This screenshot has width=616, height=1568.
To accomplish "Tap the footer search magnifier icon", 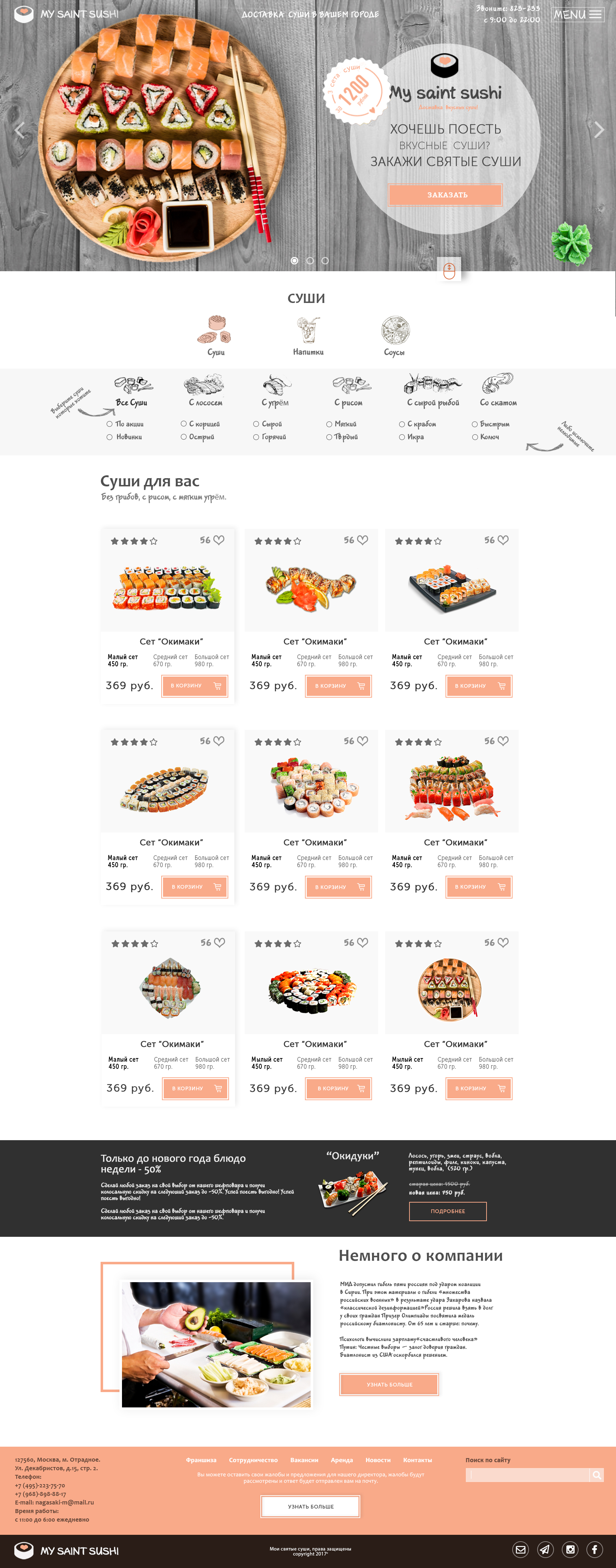I will (x=597, y=1475).
